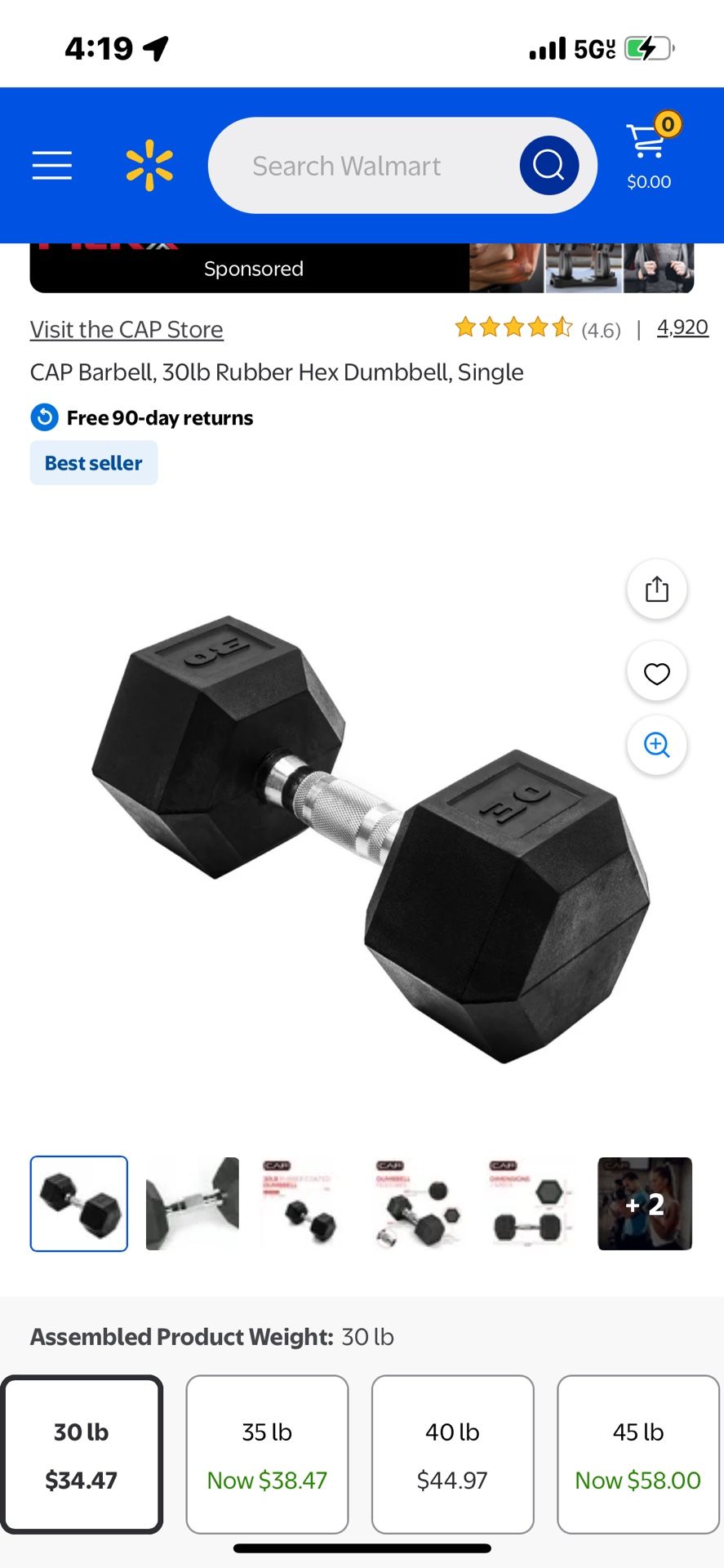Save the dumbbell with the heart toggle
The height and width of the screenshot is (1568, 724).
tap(656, 671)
